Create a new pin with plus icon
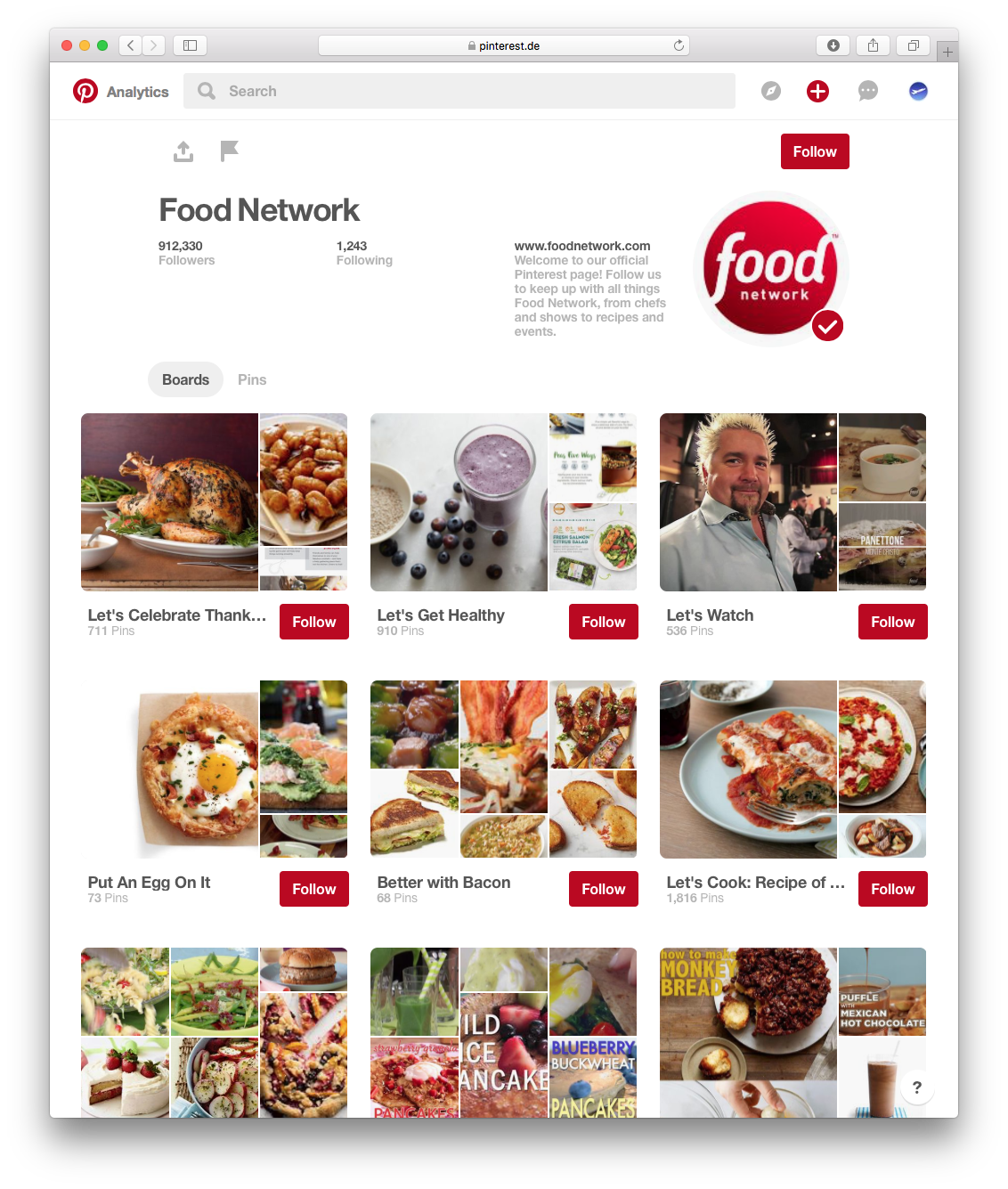The width and height of the screenshot is (1008, 1189). click(817, 91)
